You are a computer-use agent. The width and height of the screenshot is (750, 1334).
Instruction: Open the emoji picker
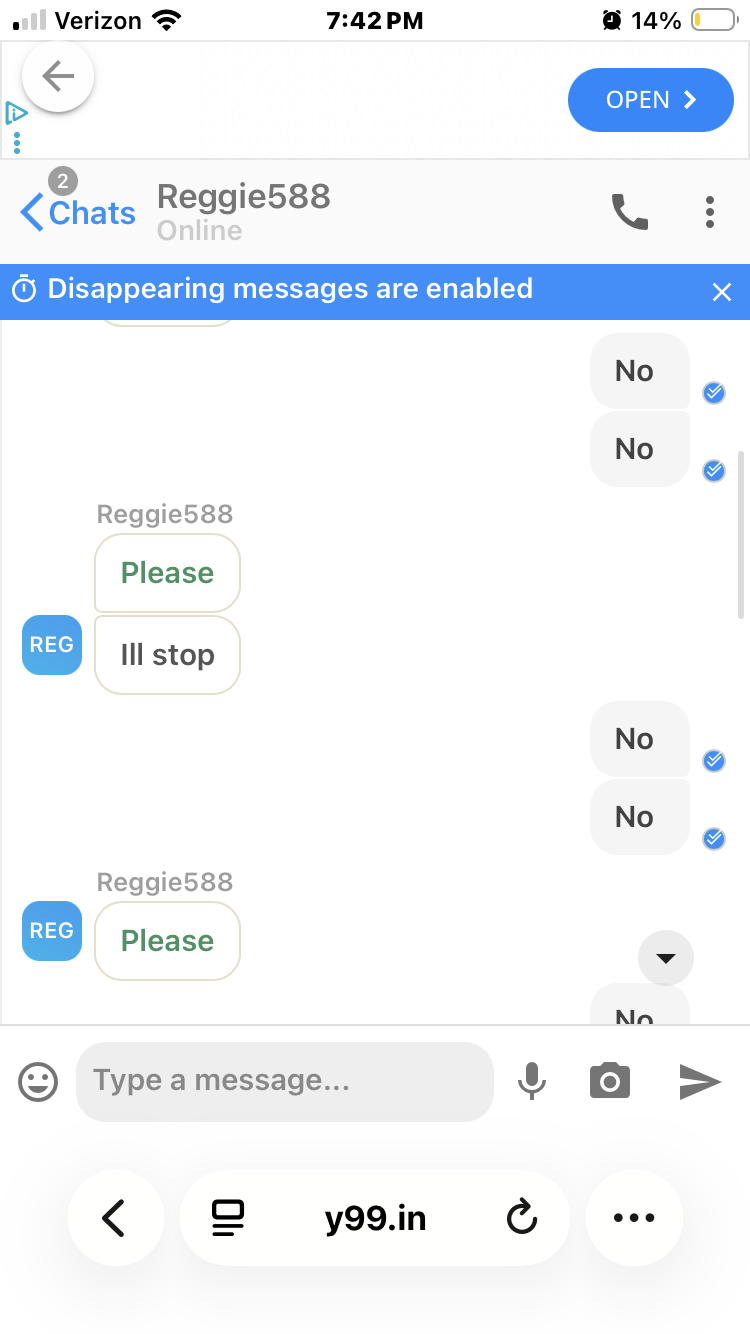[x=39, y=1081]
